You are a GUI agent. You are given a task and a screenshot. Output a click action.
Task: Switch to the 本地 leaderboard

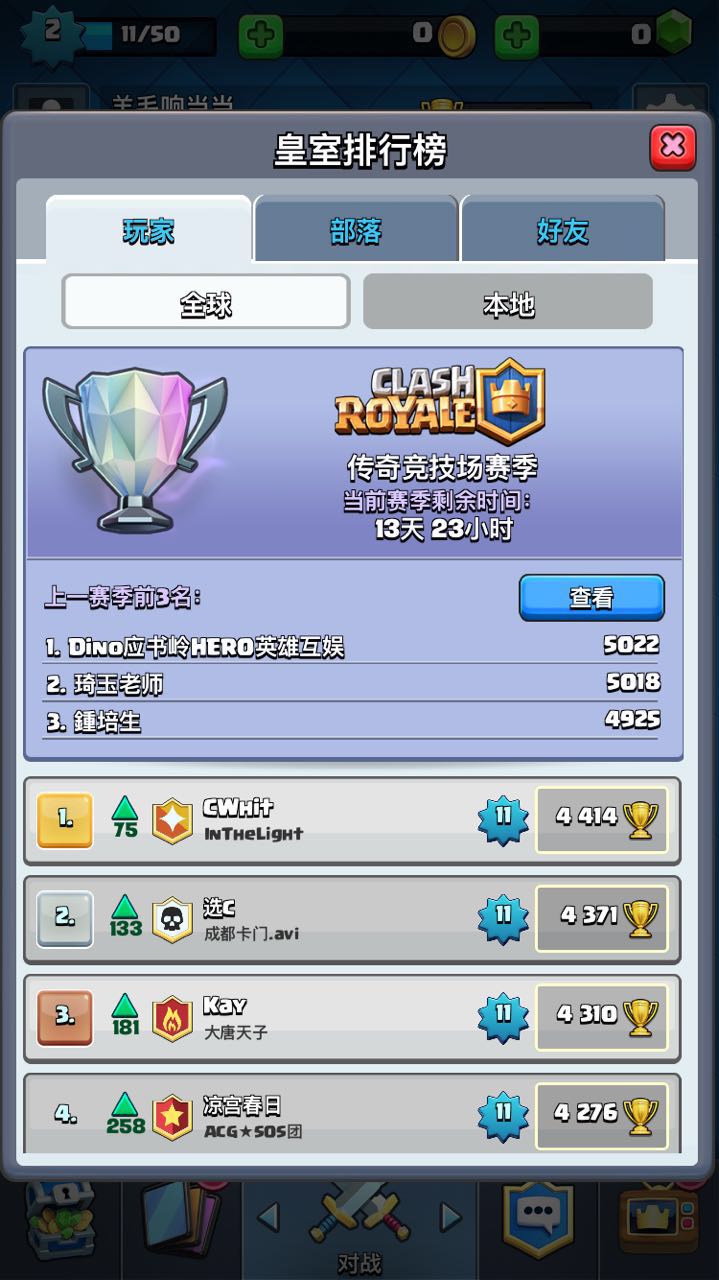pos(508,303)
